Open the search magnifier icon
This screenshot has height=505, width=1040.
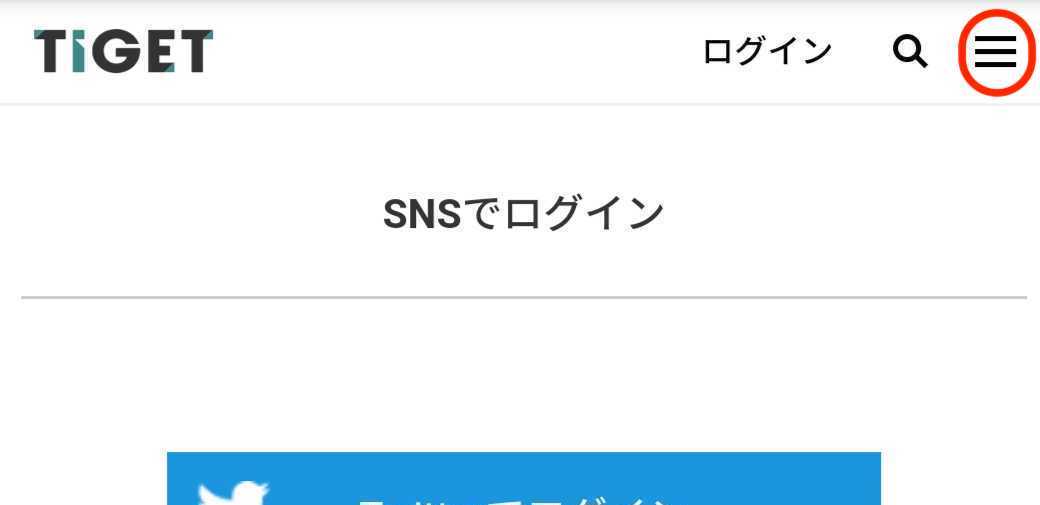(909, 51)
